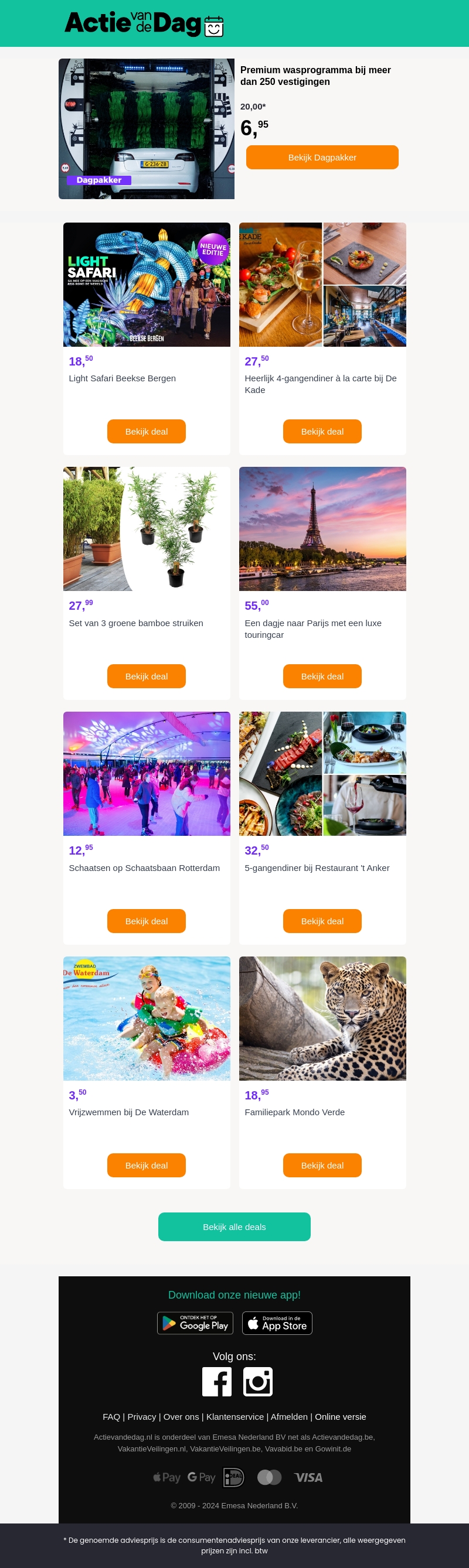Tap Afmelden to unsubscribe
This screenshot has width=469, height=1568.
290,1416
